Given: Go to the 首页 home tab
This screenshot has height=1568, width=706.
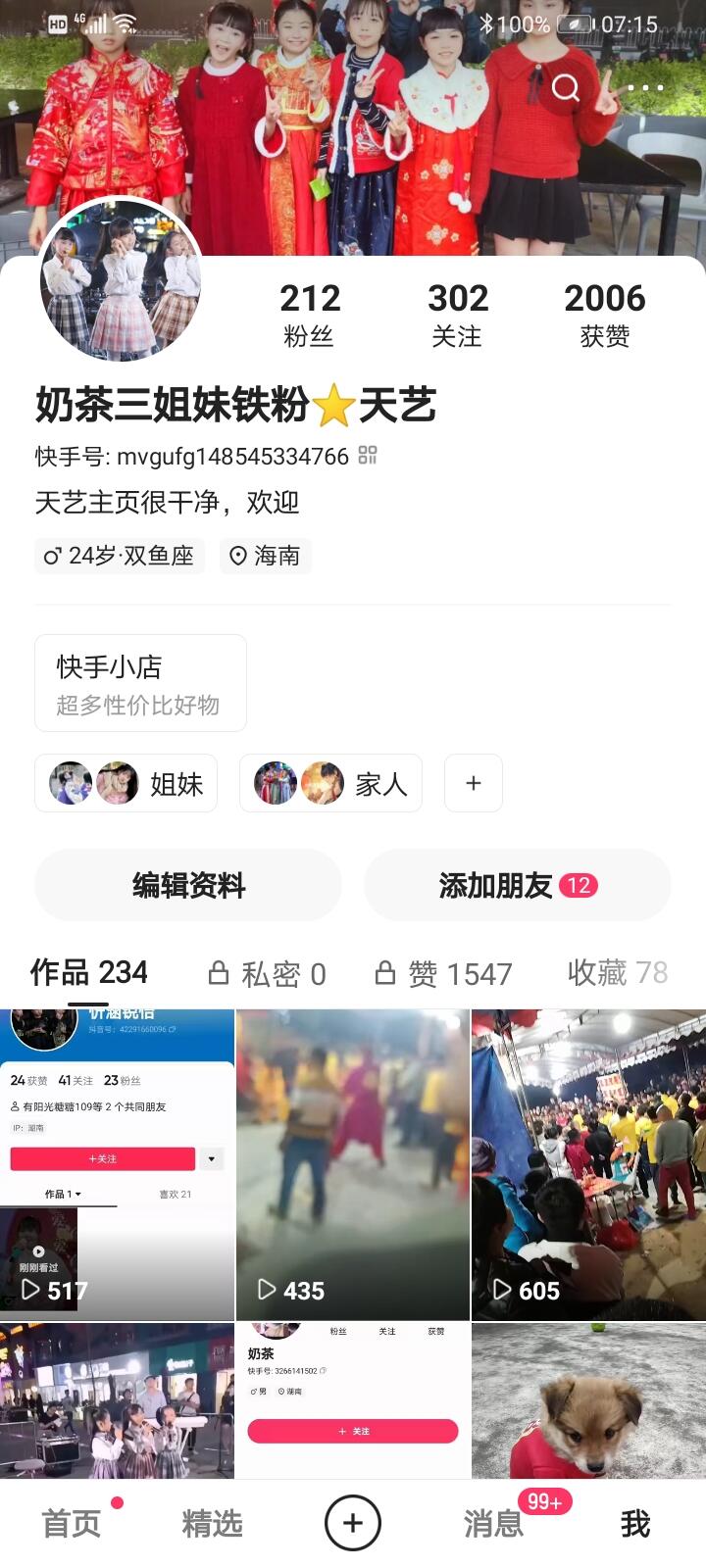Looking at the screenshot, I should pyautogui.click(x=72, y=1523).
